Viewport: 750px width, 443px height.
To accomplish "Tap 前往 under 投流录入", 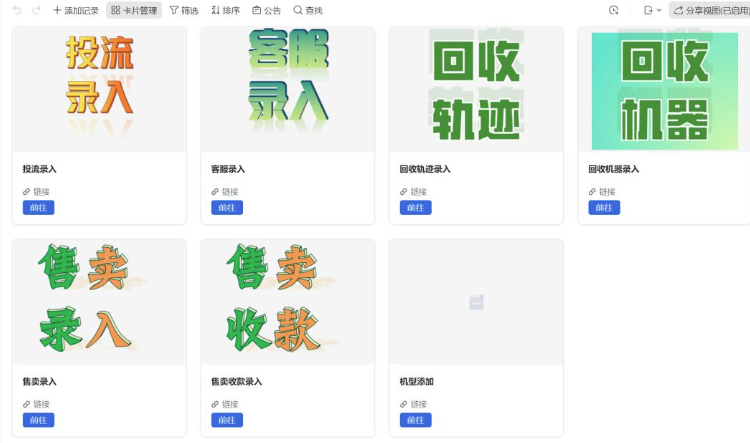I will tap(38, 208).
